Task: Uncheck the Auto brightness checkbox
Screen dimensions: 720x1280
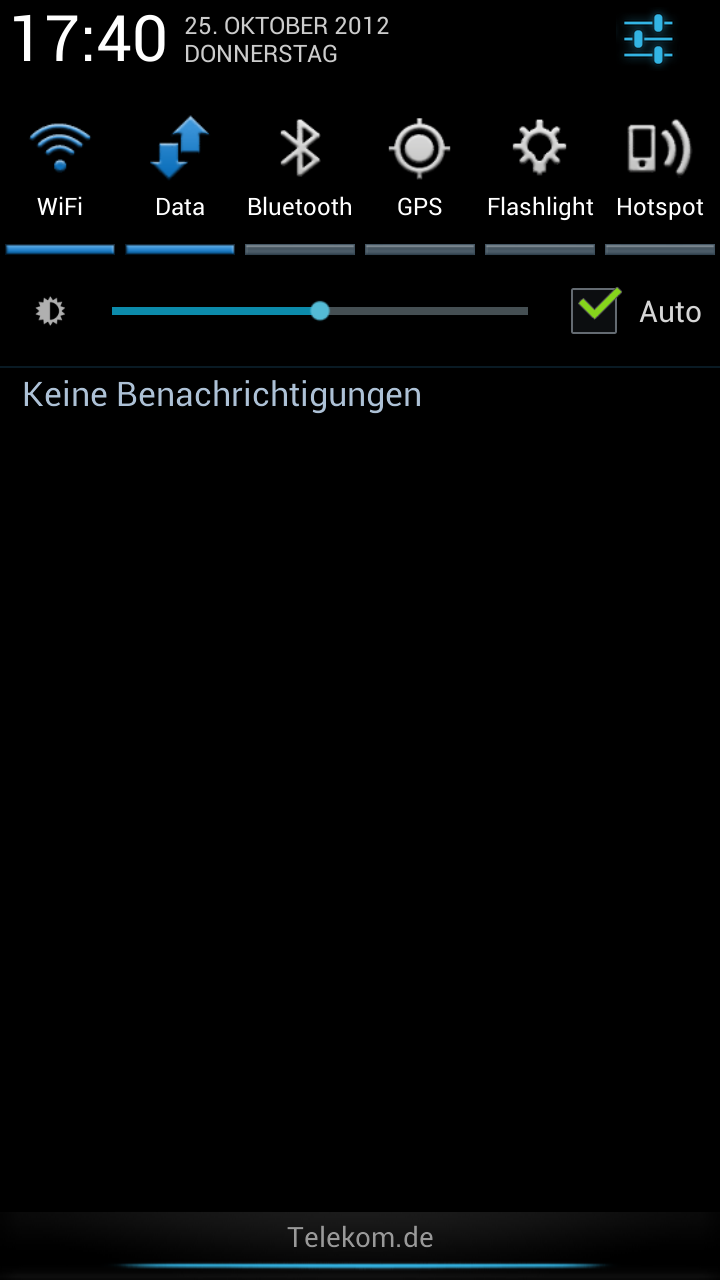Action: [594, 311]
